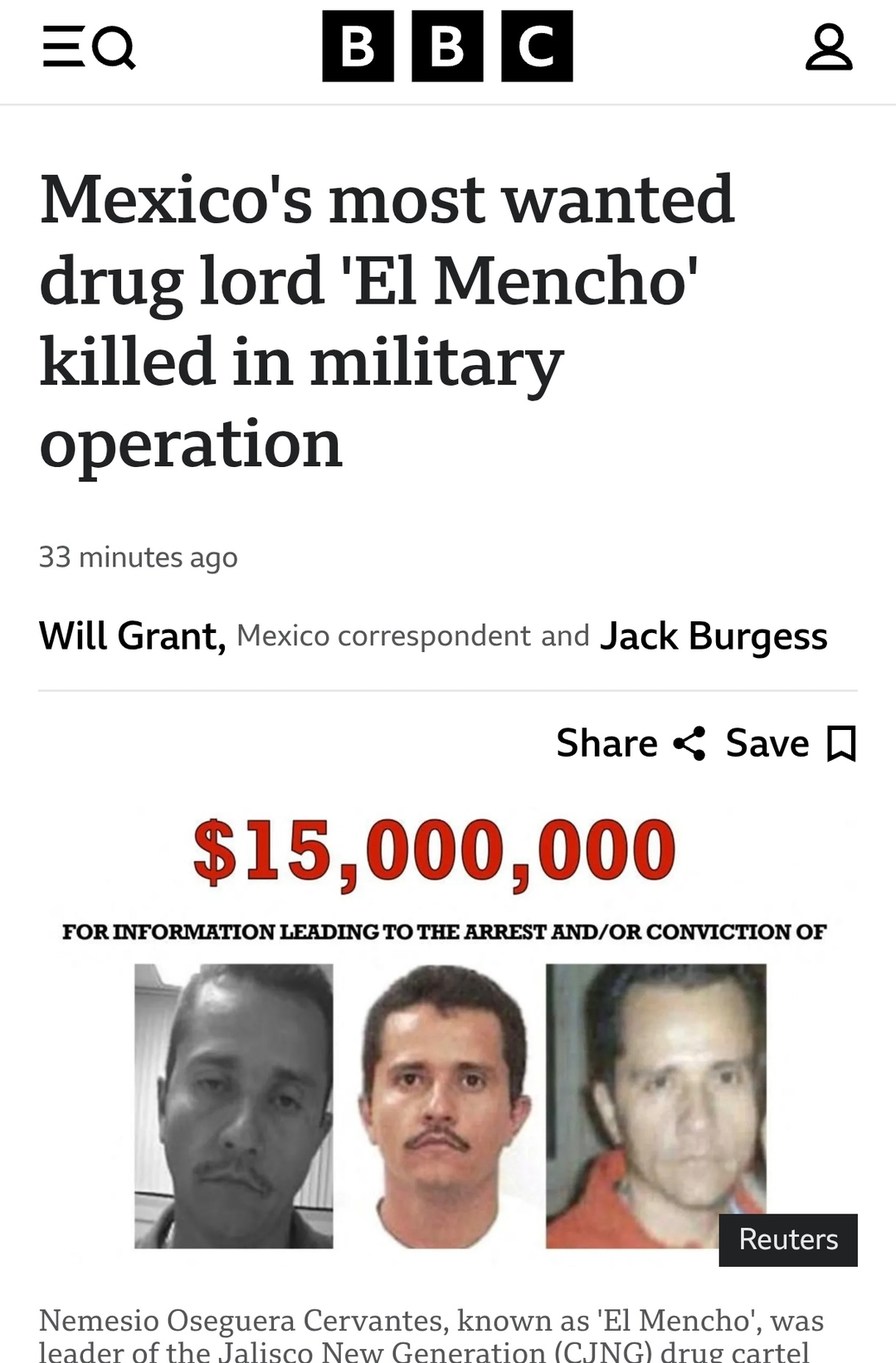The width and height of the screenshot is (896, 1363).
Task: Open the menu beside the search icon
Action: point(63,48)
